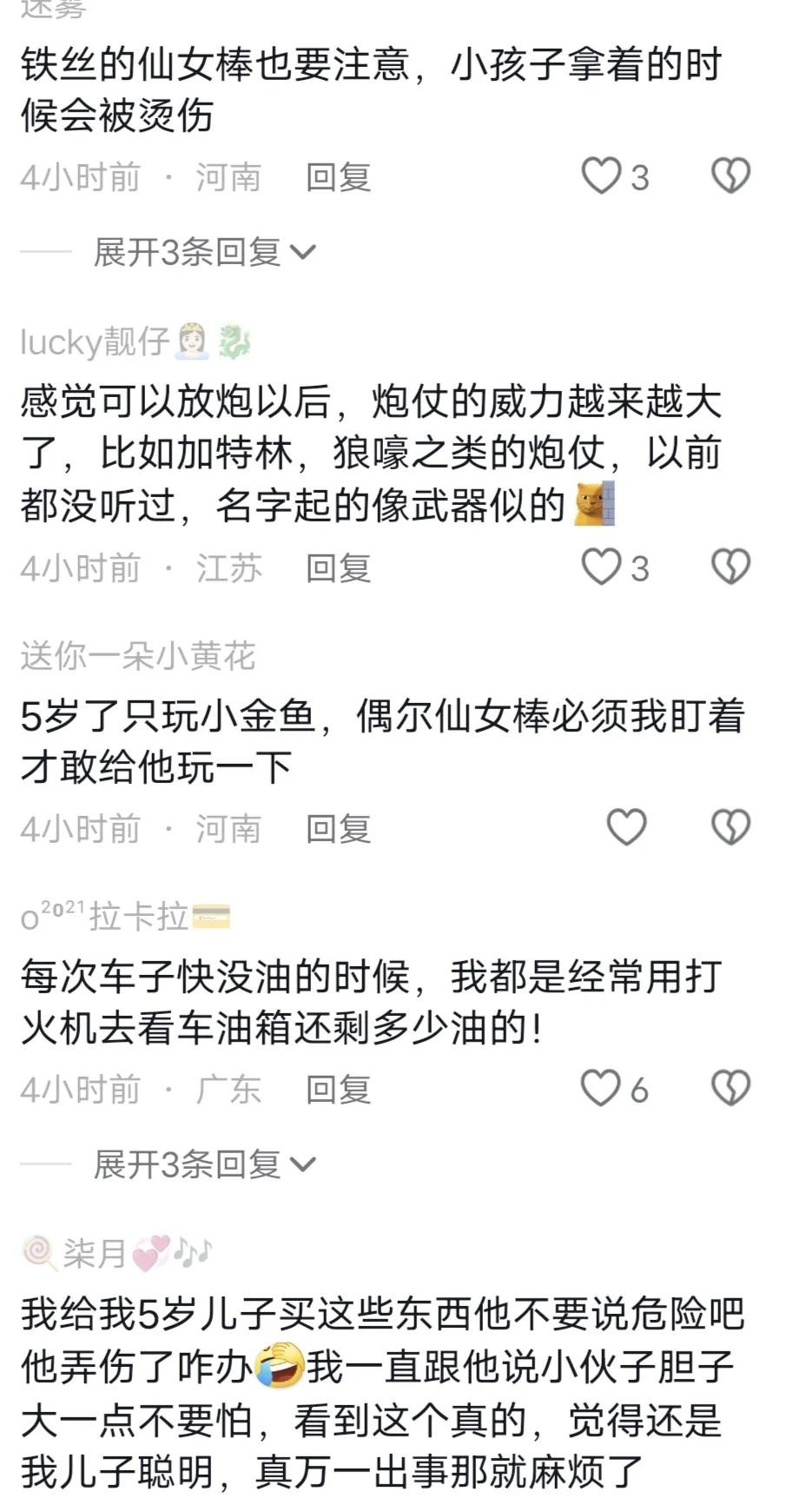Open 送你一朵小黄花's profile

point(137,656)
